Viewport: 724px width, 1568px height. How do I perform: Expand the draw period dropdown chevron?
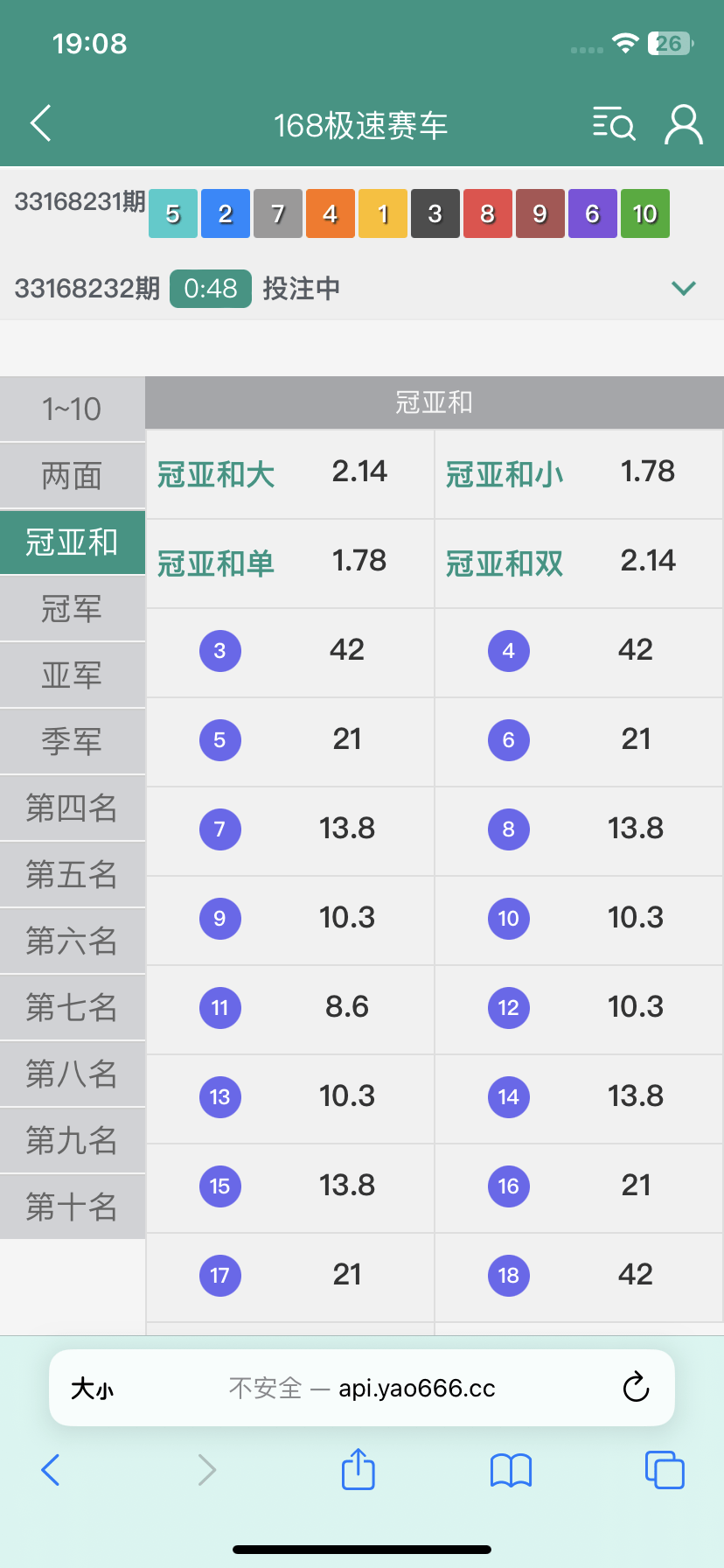pos(683,288)
